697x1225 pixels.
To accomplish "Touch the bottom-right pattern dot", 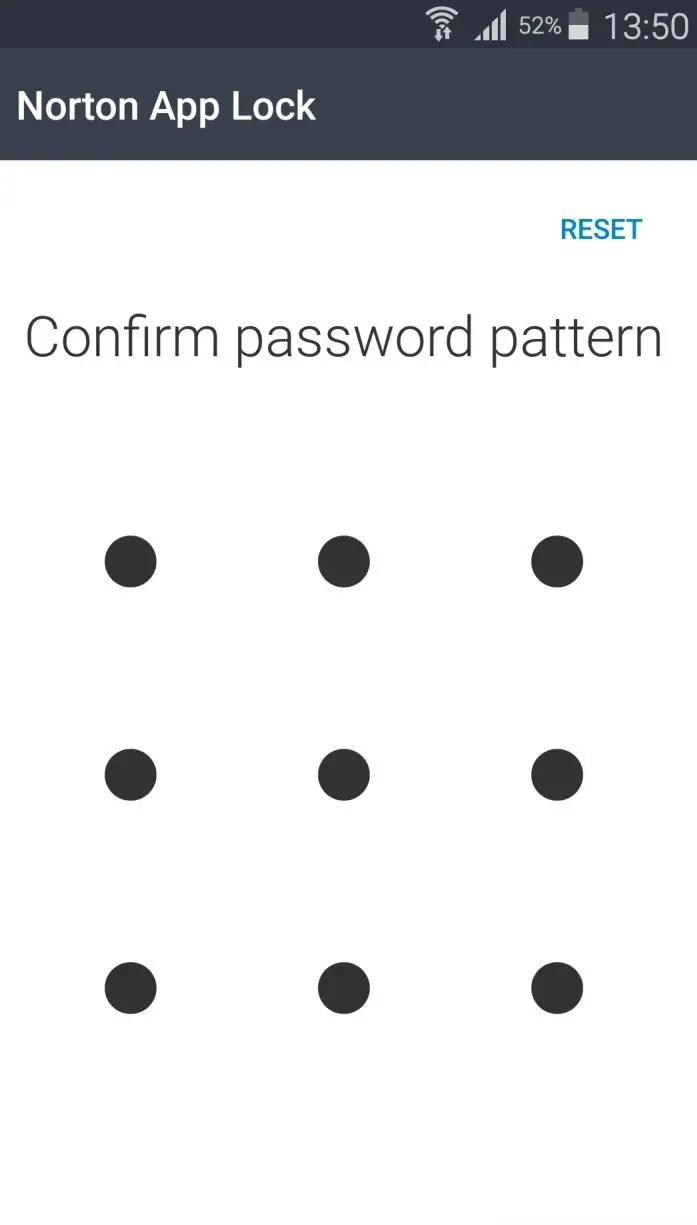I will click(557, 988).
